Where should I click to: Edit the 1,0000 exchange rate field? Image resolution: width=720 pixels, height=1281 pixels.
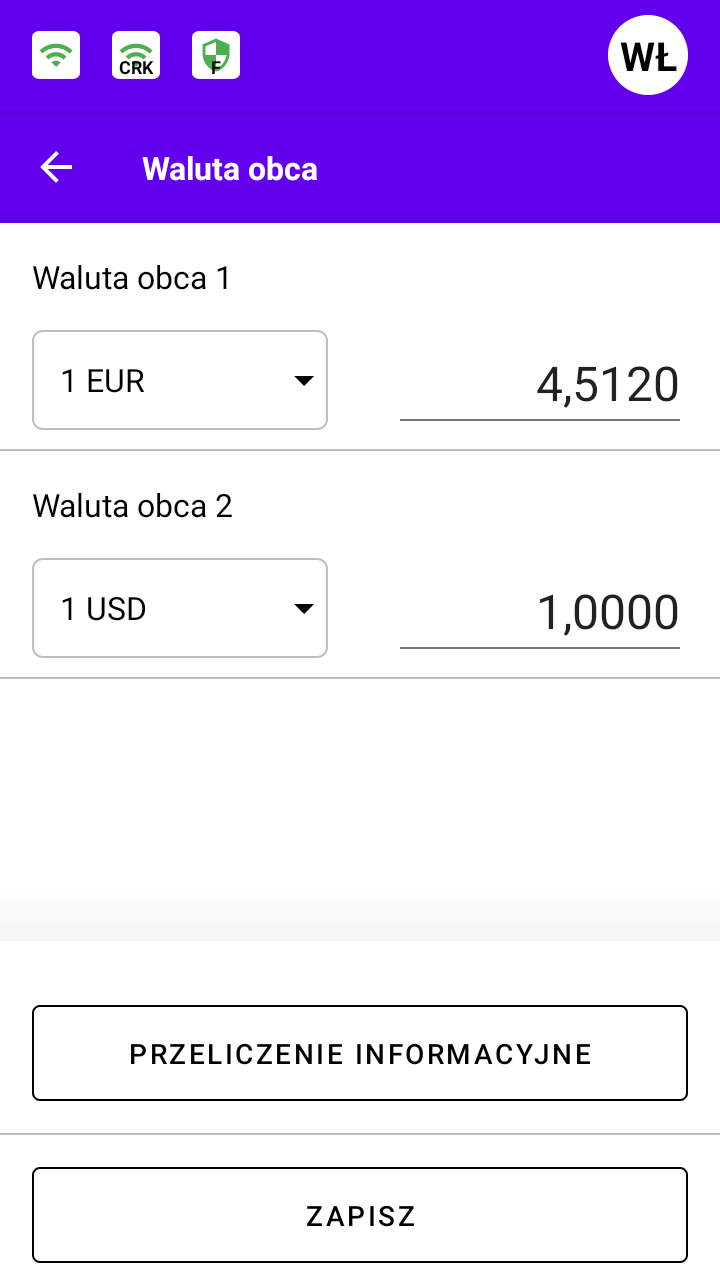click(x=540, y=613)
